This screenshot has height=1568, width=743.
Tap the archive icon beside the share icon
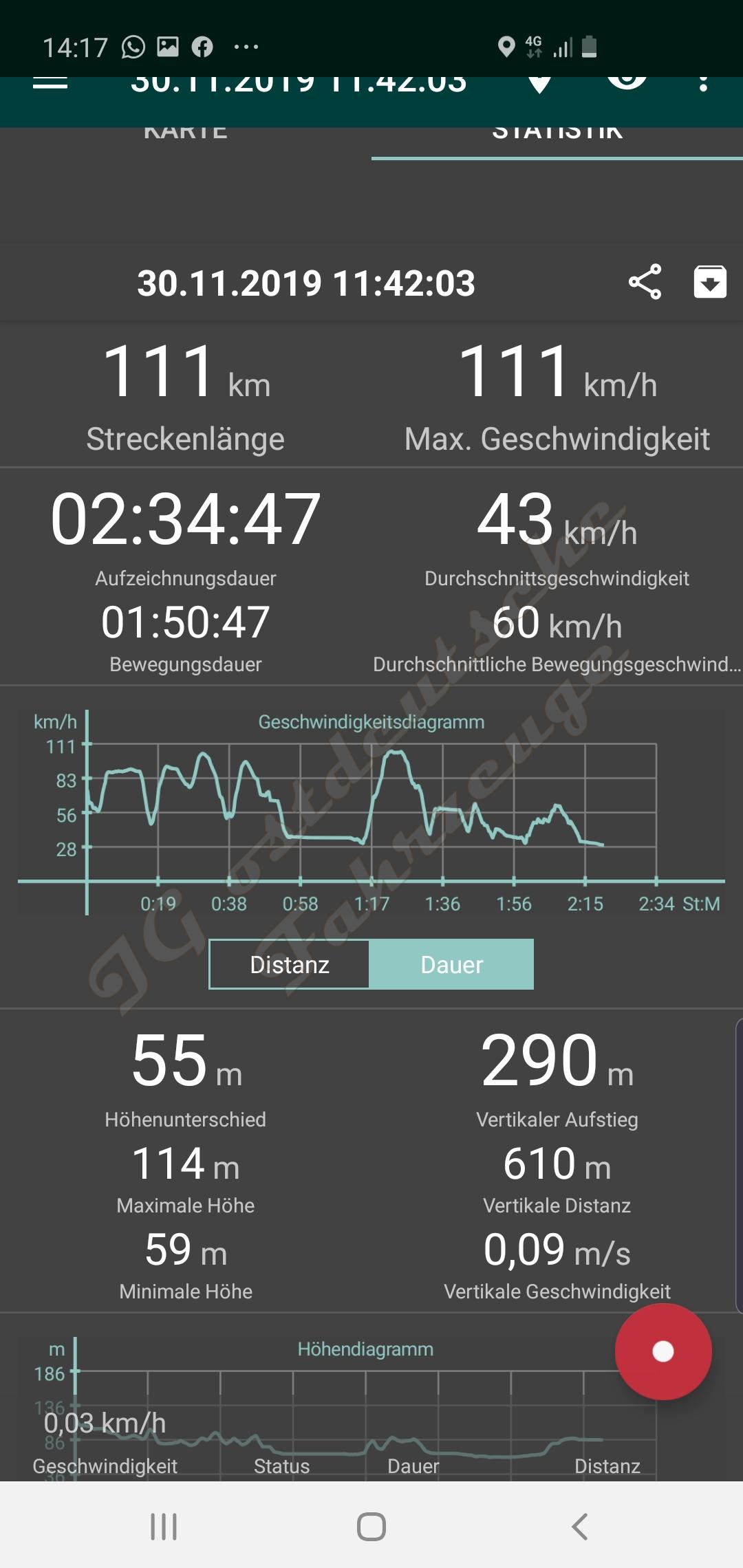710,282
